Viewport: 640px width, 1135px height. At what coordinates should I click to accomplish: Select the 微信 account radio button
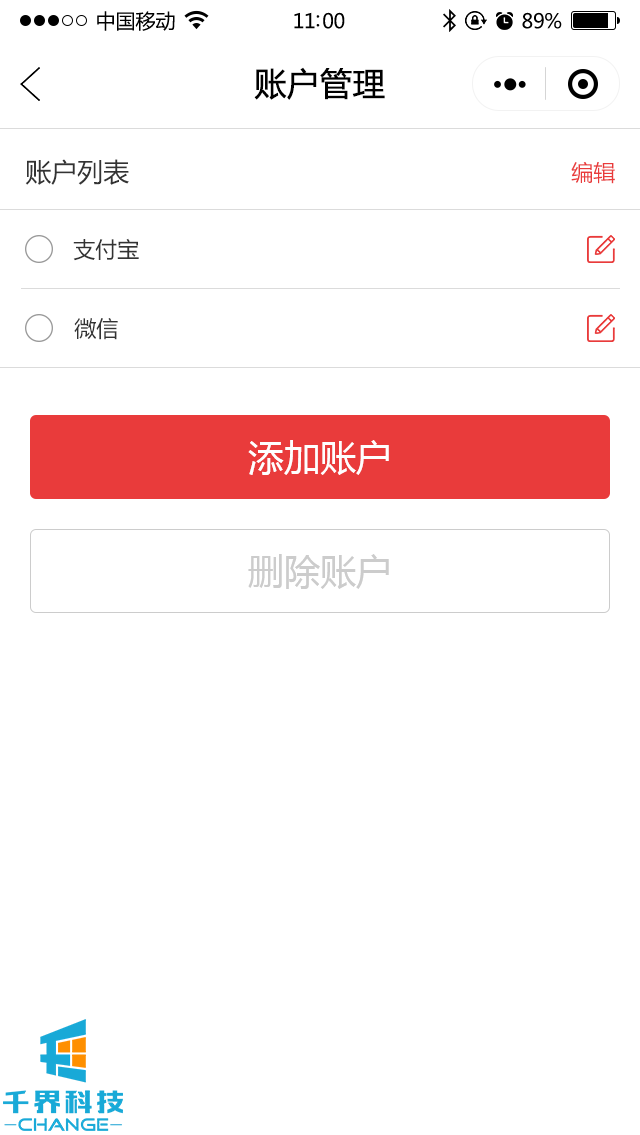point(39,328)
